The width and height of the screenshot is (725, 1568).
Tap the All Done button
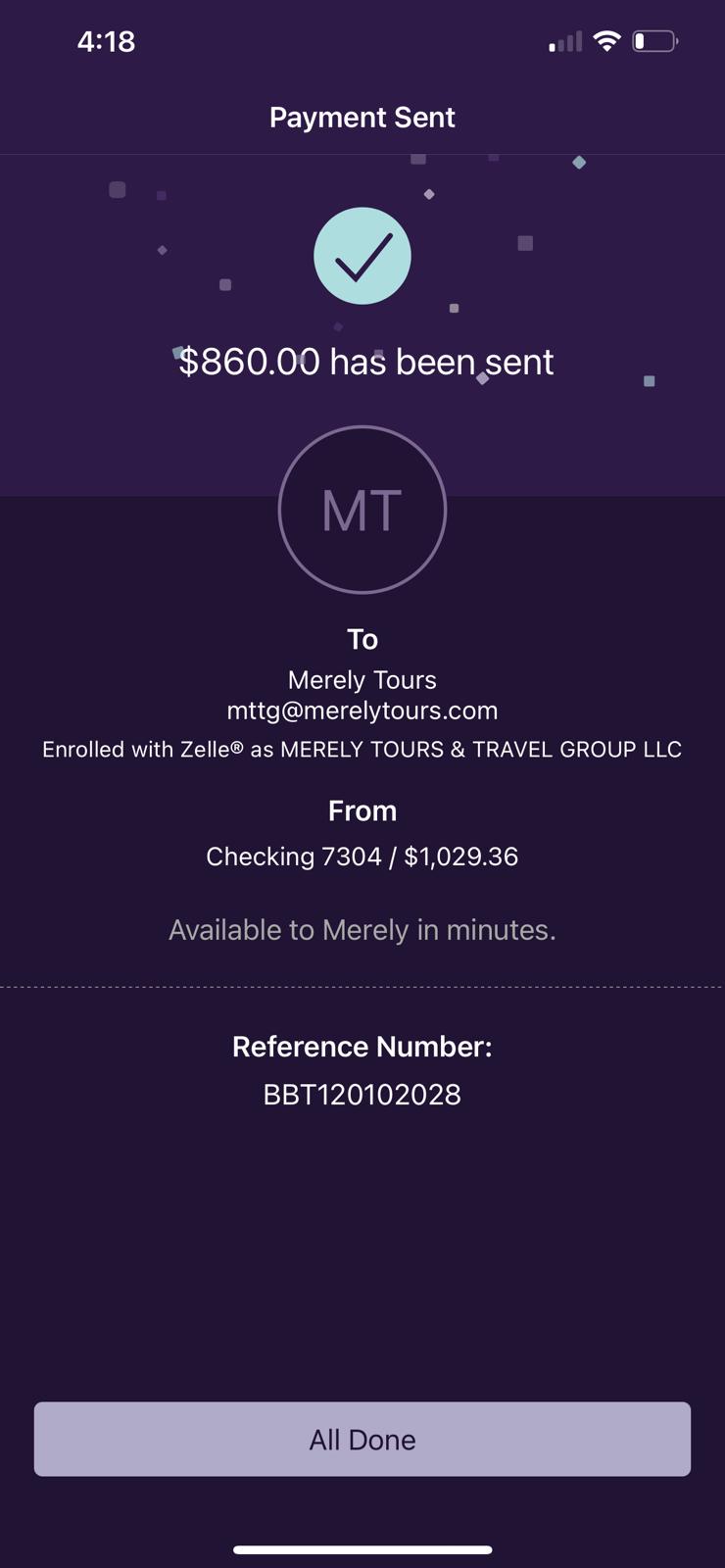(362, 1439)
